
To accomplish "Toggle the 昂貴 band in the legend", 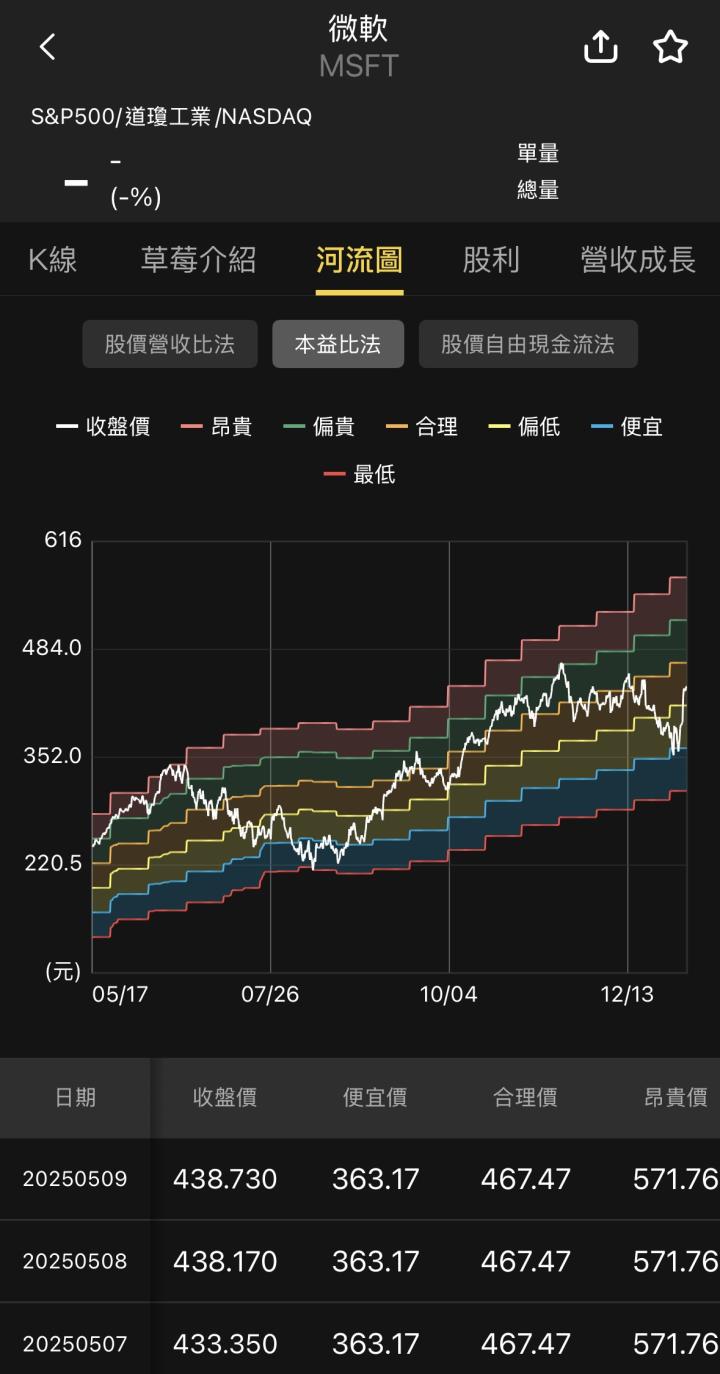I will point(218,427).
